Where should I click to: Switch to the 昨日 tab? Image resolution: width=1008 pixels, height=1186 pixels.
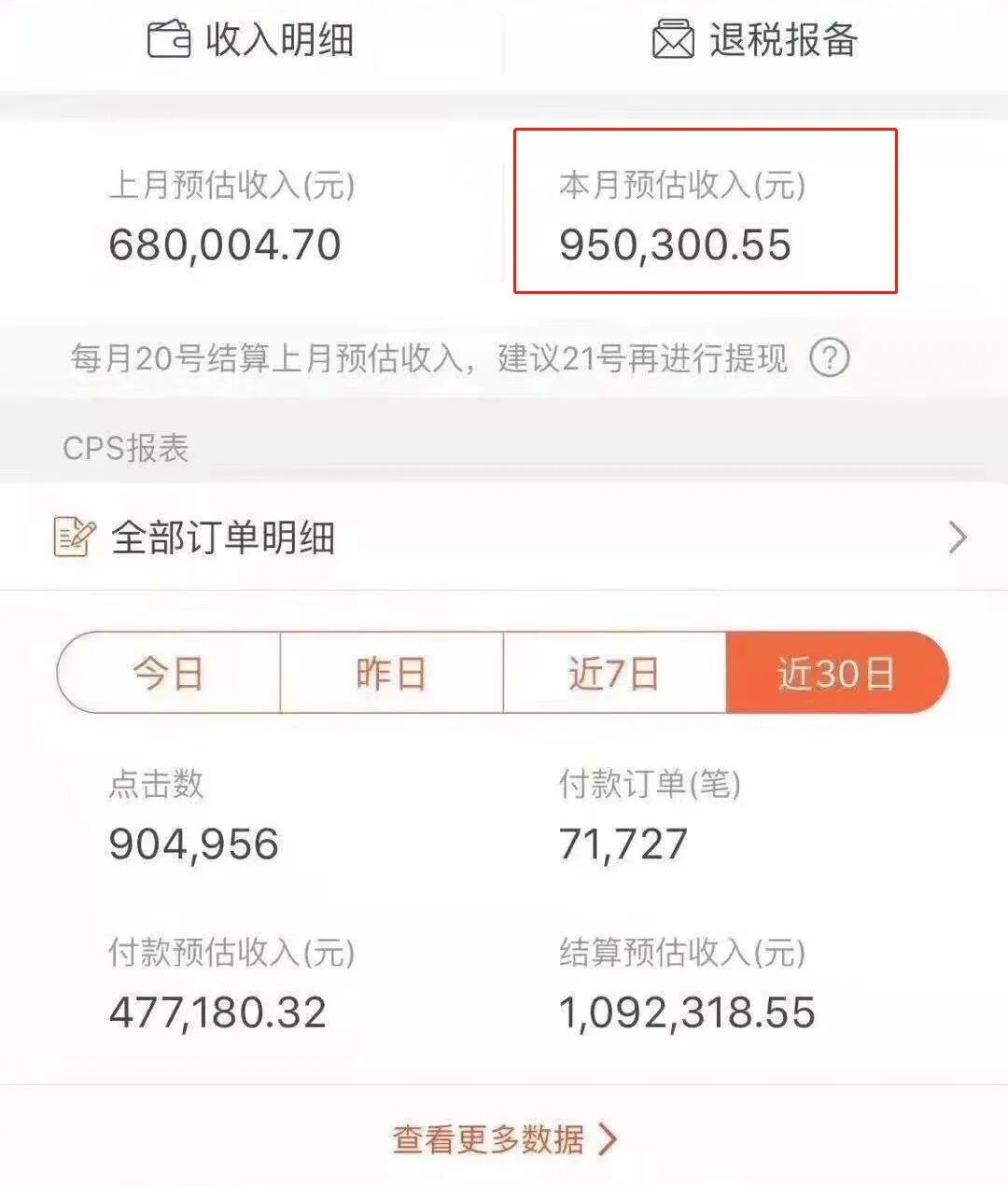pos(391,673)
